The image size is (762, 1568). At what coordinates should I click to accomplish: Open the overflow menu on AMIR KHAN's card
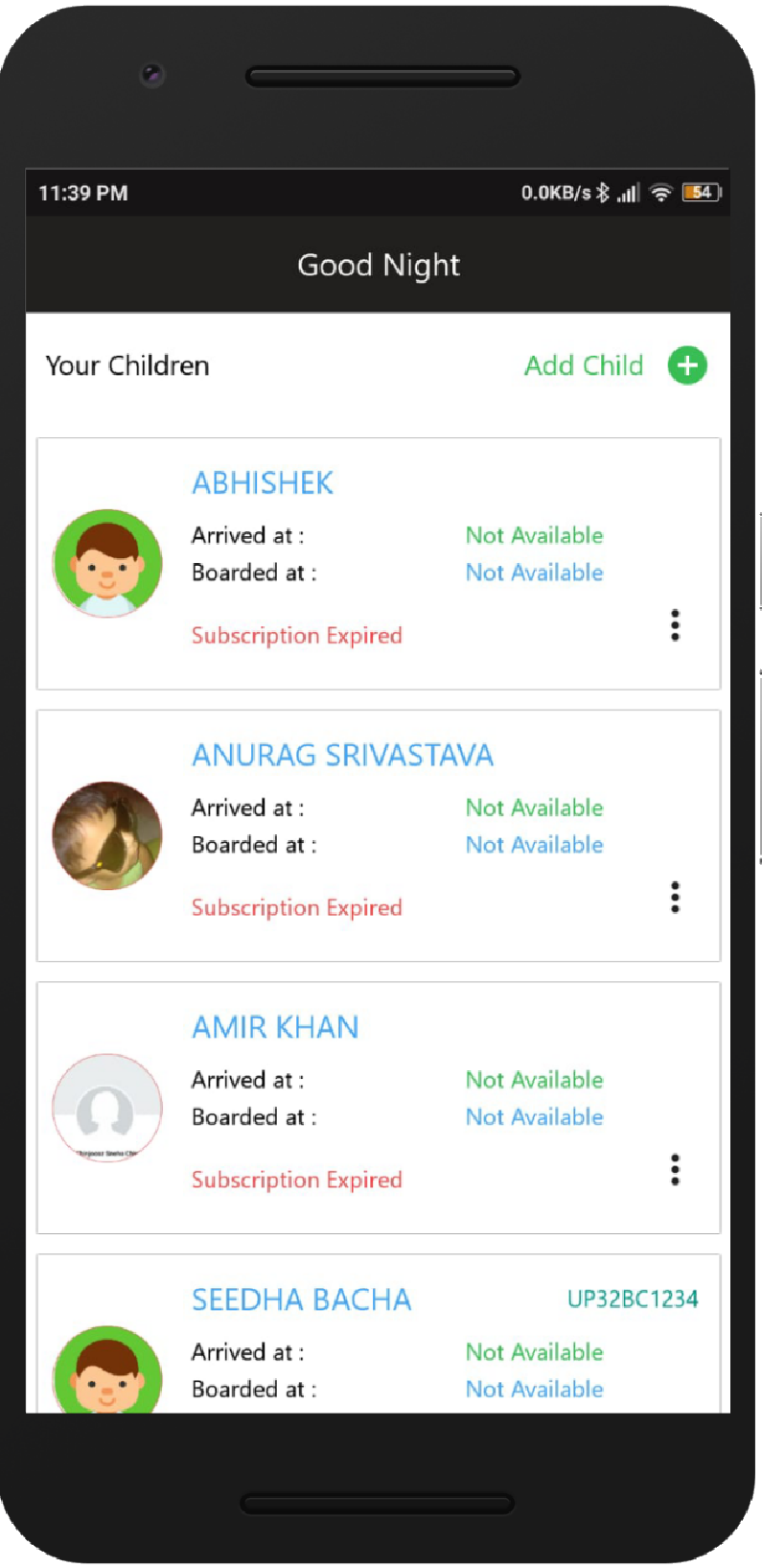pyautogui.click(x=675, y=1170)
